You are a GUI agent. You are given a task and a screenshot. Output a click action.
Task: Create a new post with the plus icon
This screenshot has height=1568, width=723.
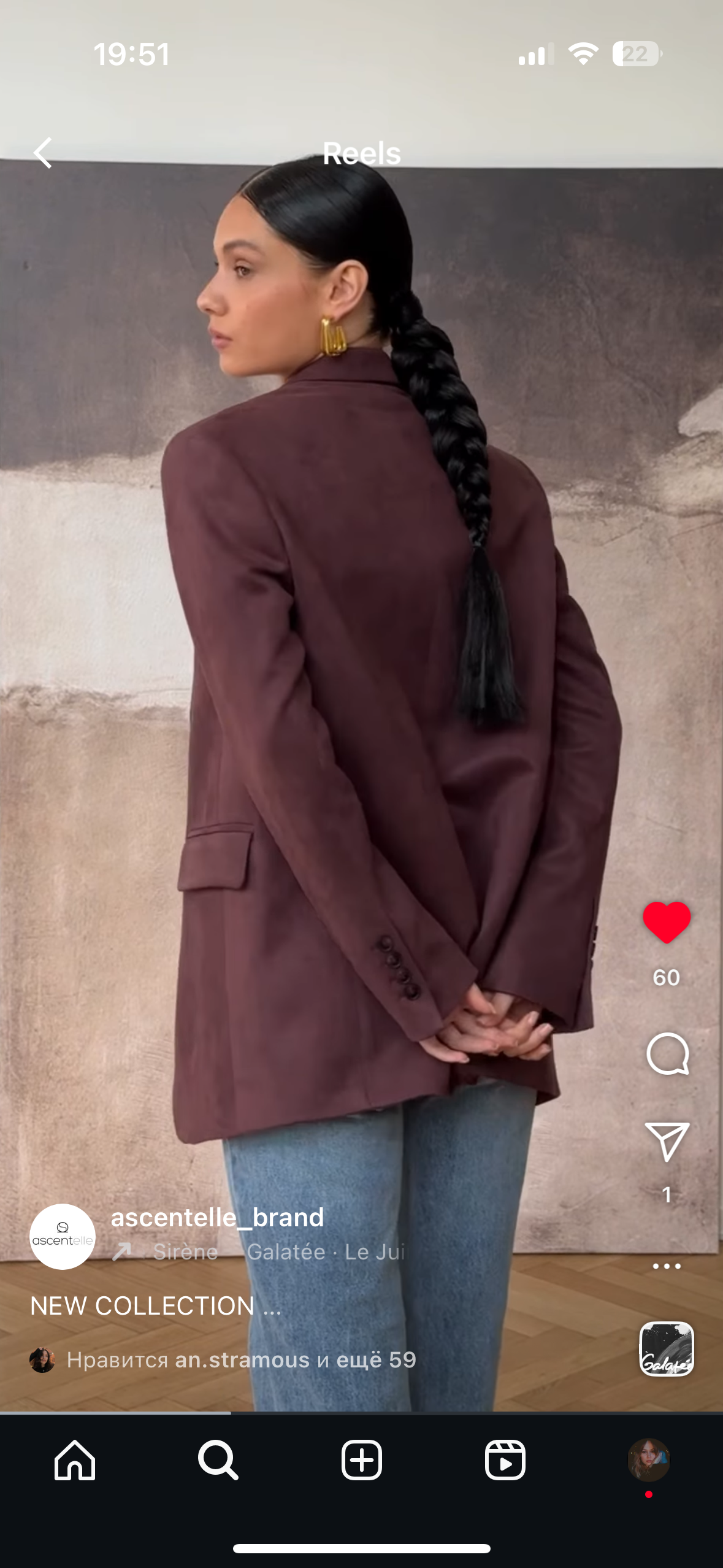362,1460
